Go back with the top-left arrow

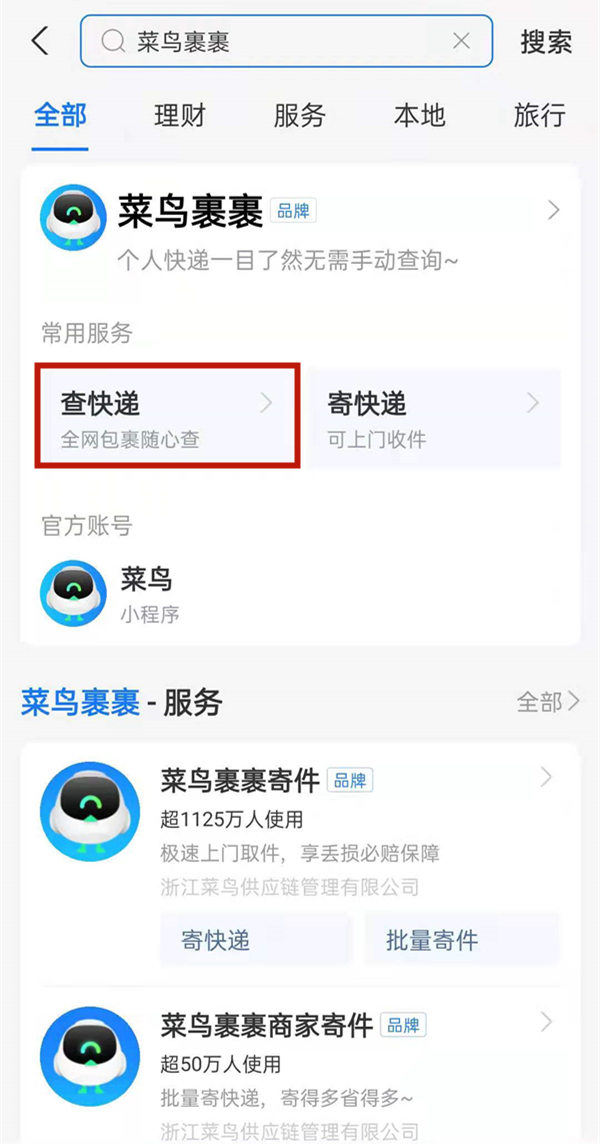40,41
